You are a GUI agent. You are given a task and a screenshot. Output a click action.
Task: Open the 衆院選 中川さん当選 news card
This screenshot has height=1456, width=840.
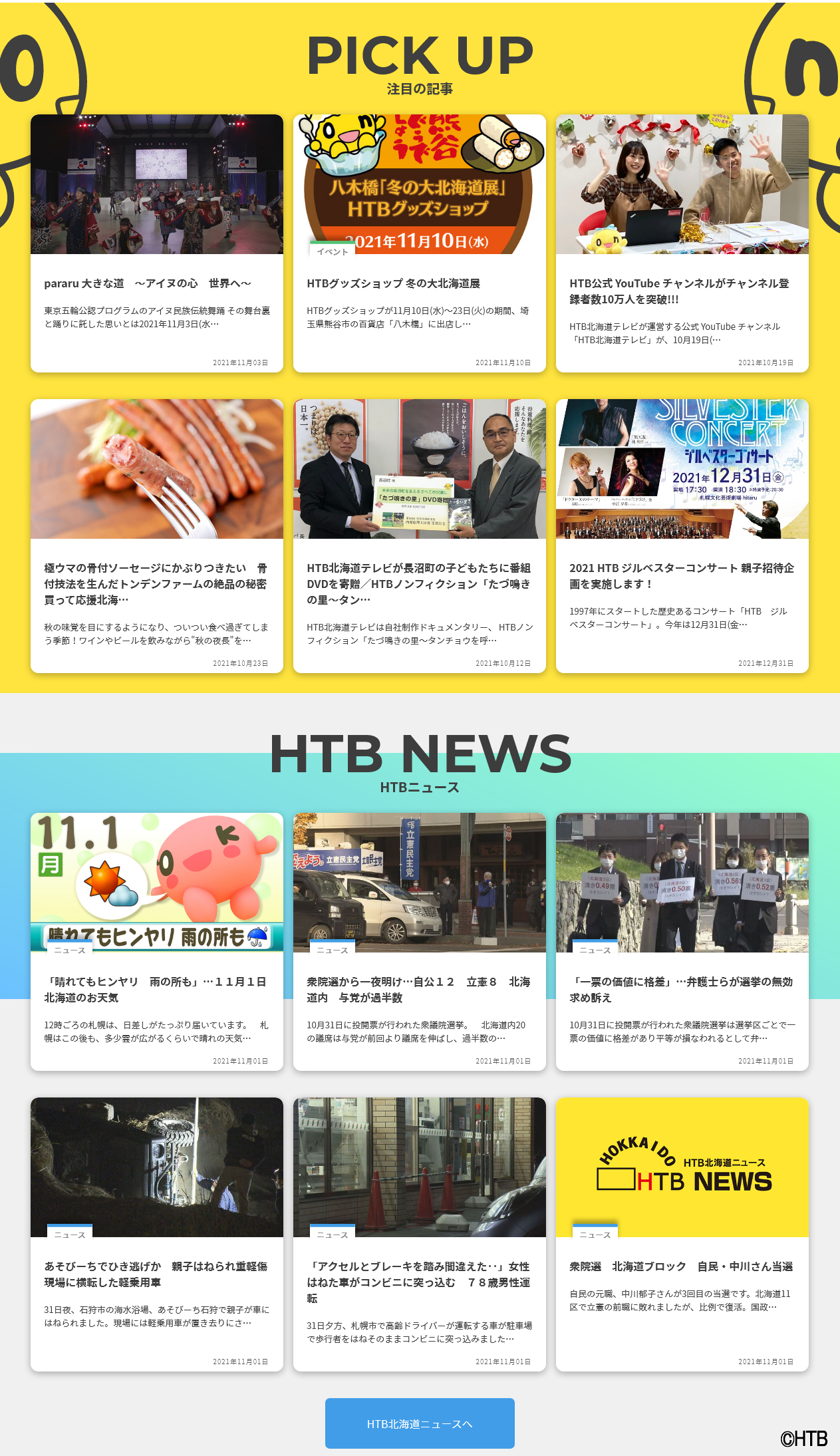pos(682,1235)
